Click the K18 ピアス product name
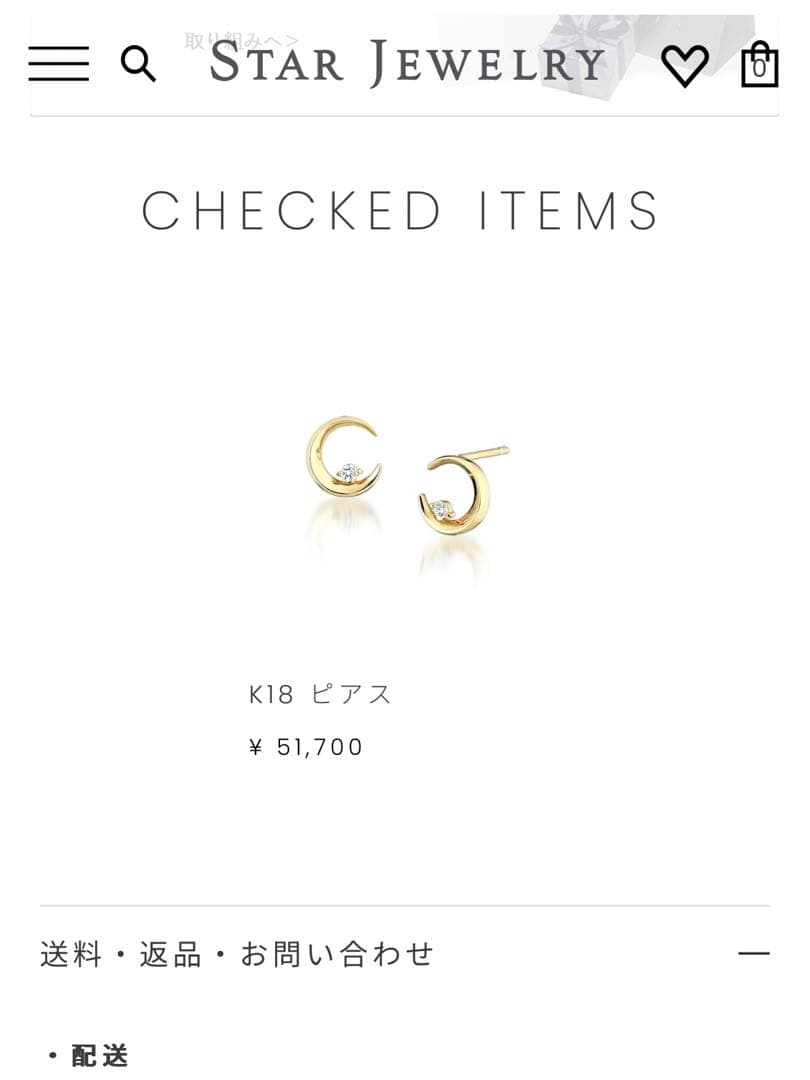This screenshot has height=1080, width=810. coord(318,693)
